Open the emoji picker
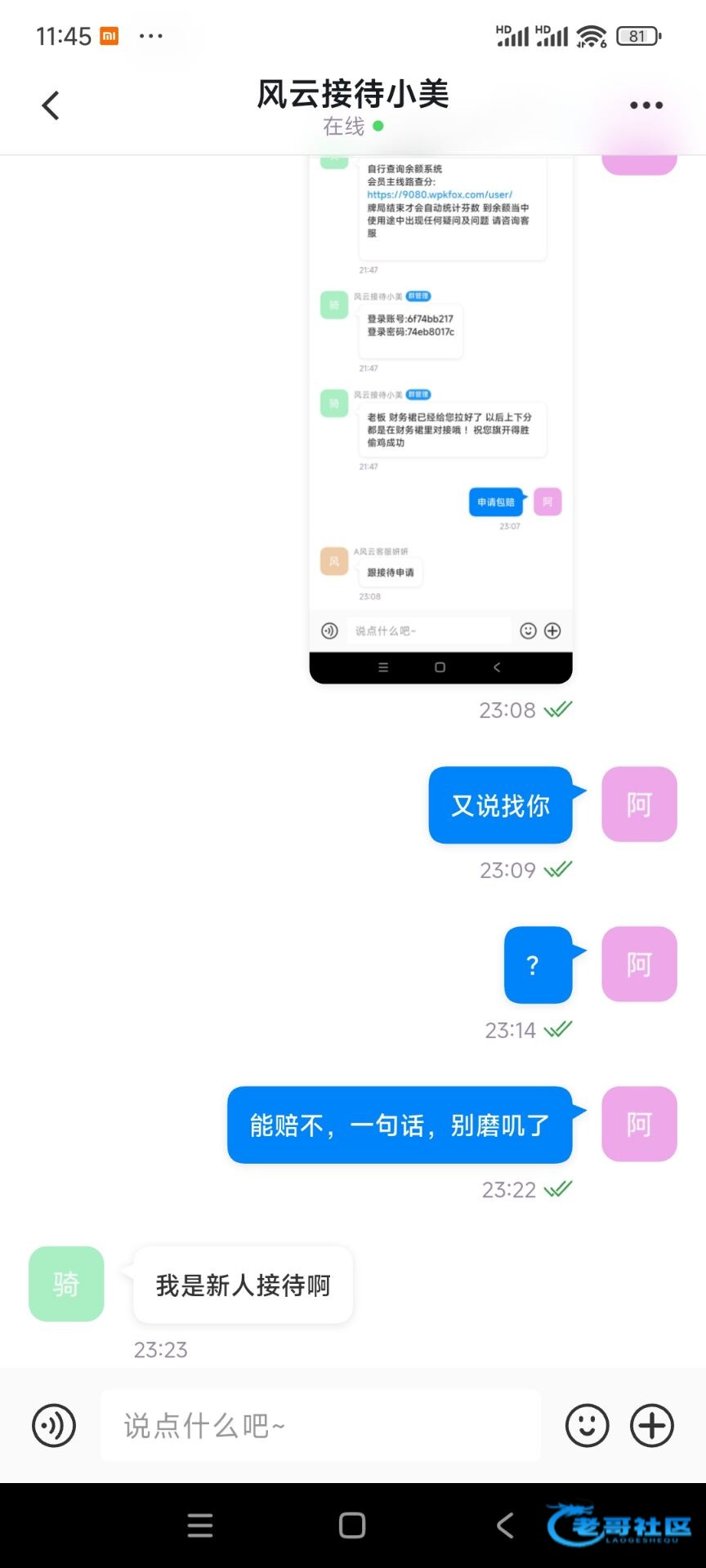706x1568 pixels. tap(588, 1426)
